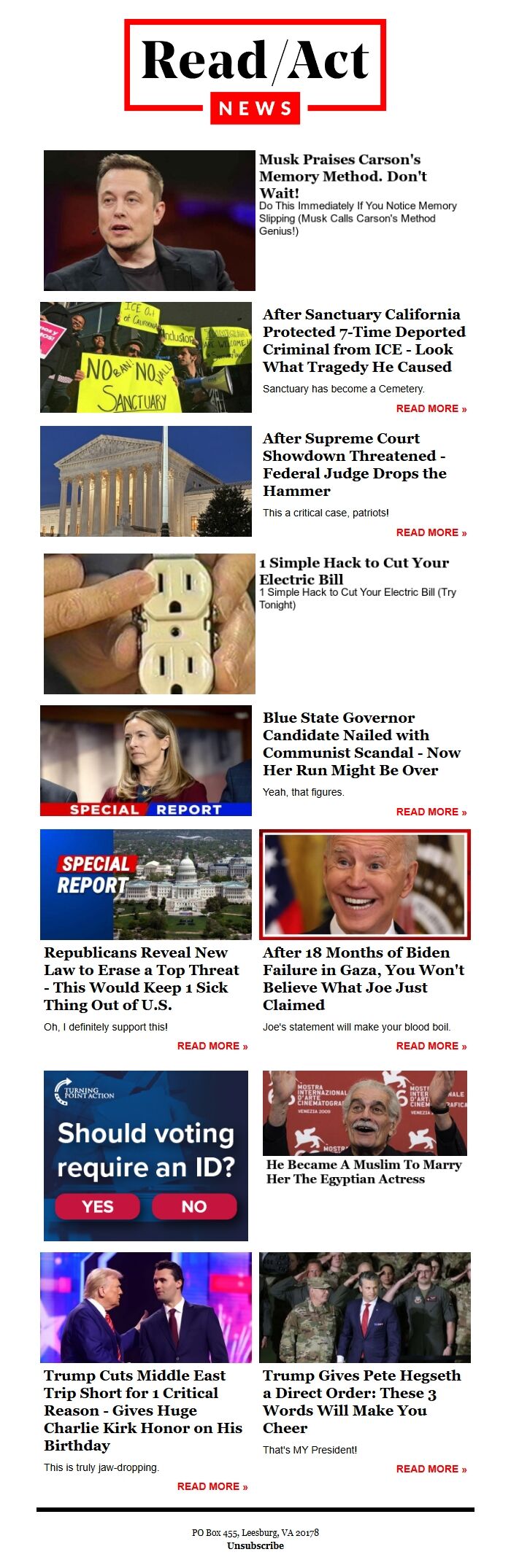Open the Musk memory method article image
The width and height of the screenshot is (511, 1568).
coord(149,220)
